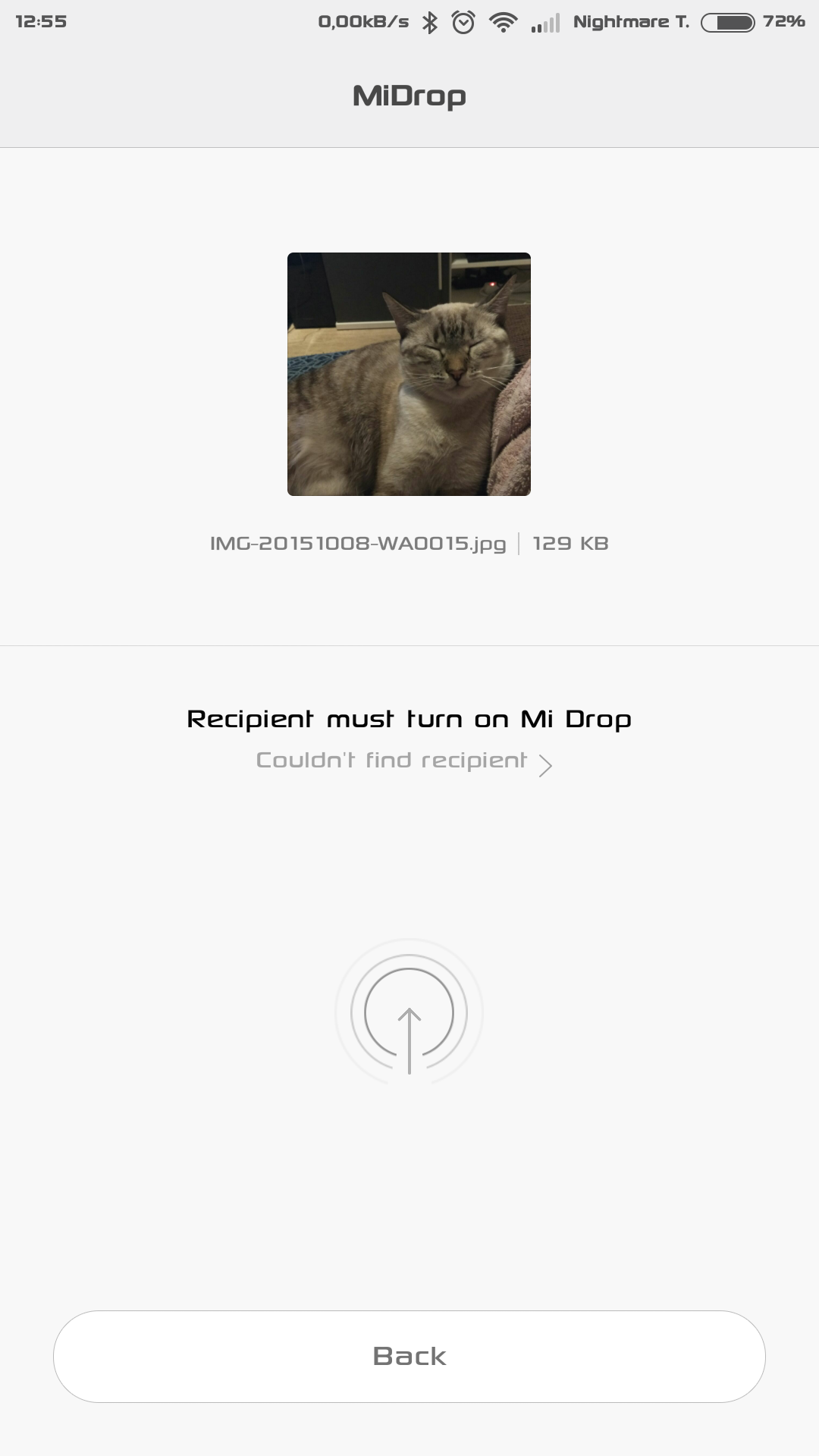Open the "Couldn't find recipient" help link
Image resolution: width=819 pixels, height=1456 pixels.
pyautogui.click(x=404, y=761)
